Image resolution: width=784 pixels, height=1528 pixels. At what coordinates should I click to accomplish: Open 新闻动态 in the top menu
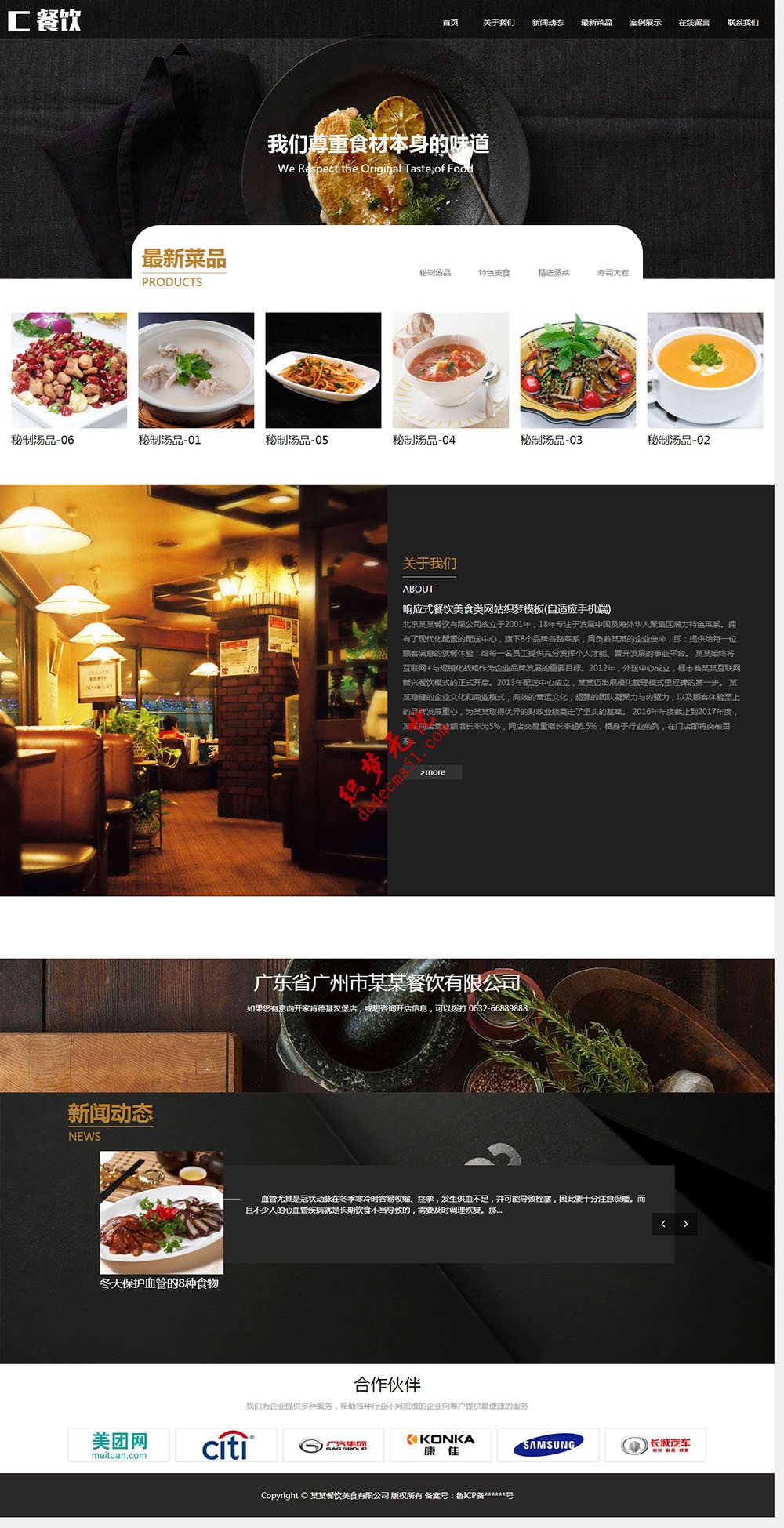point(547,23)
